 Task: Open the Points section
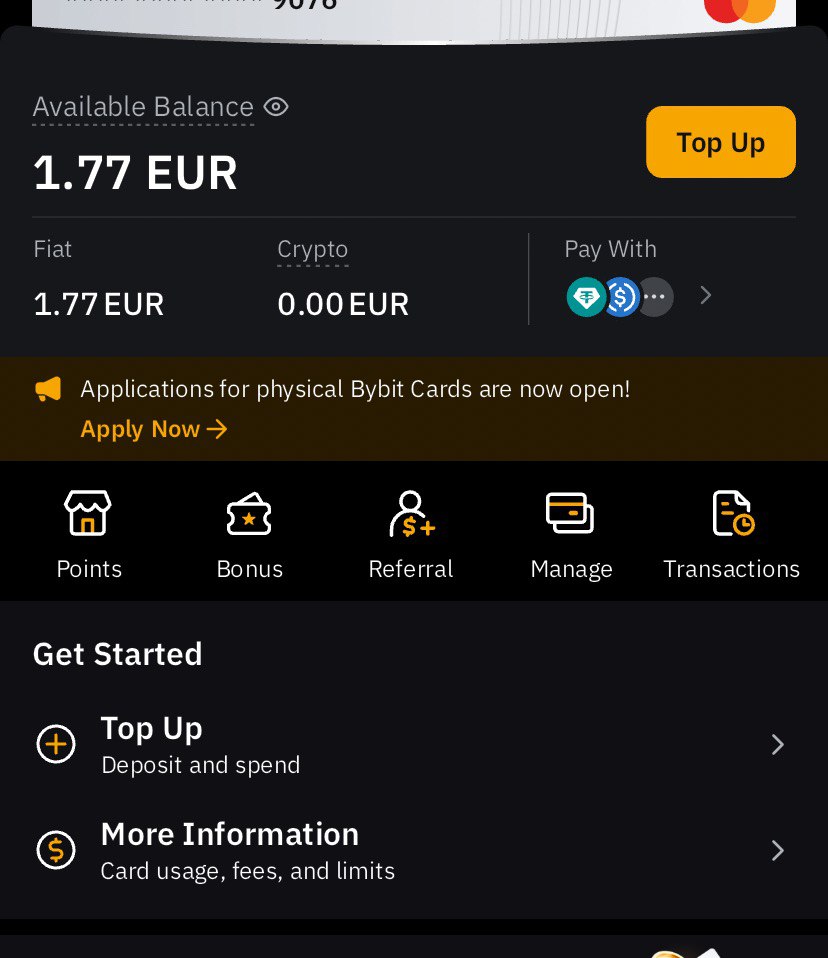coord(89,534)
